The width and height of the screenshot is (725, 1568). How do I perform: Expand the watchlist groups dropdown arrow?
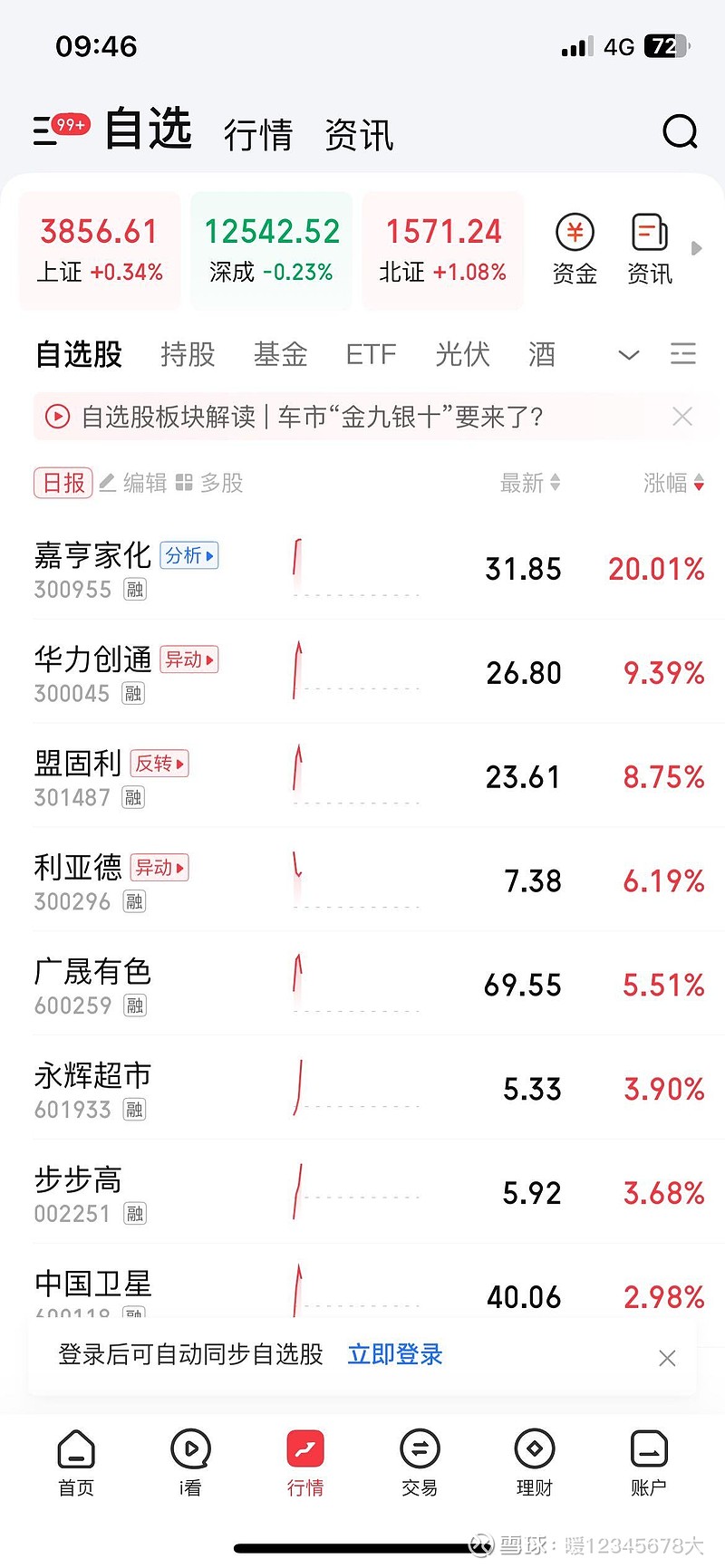coord(629,354)
